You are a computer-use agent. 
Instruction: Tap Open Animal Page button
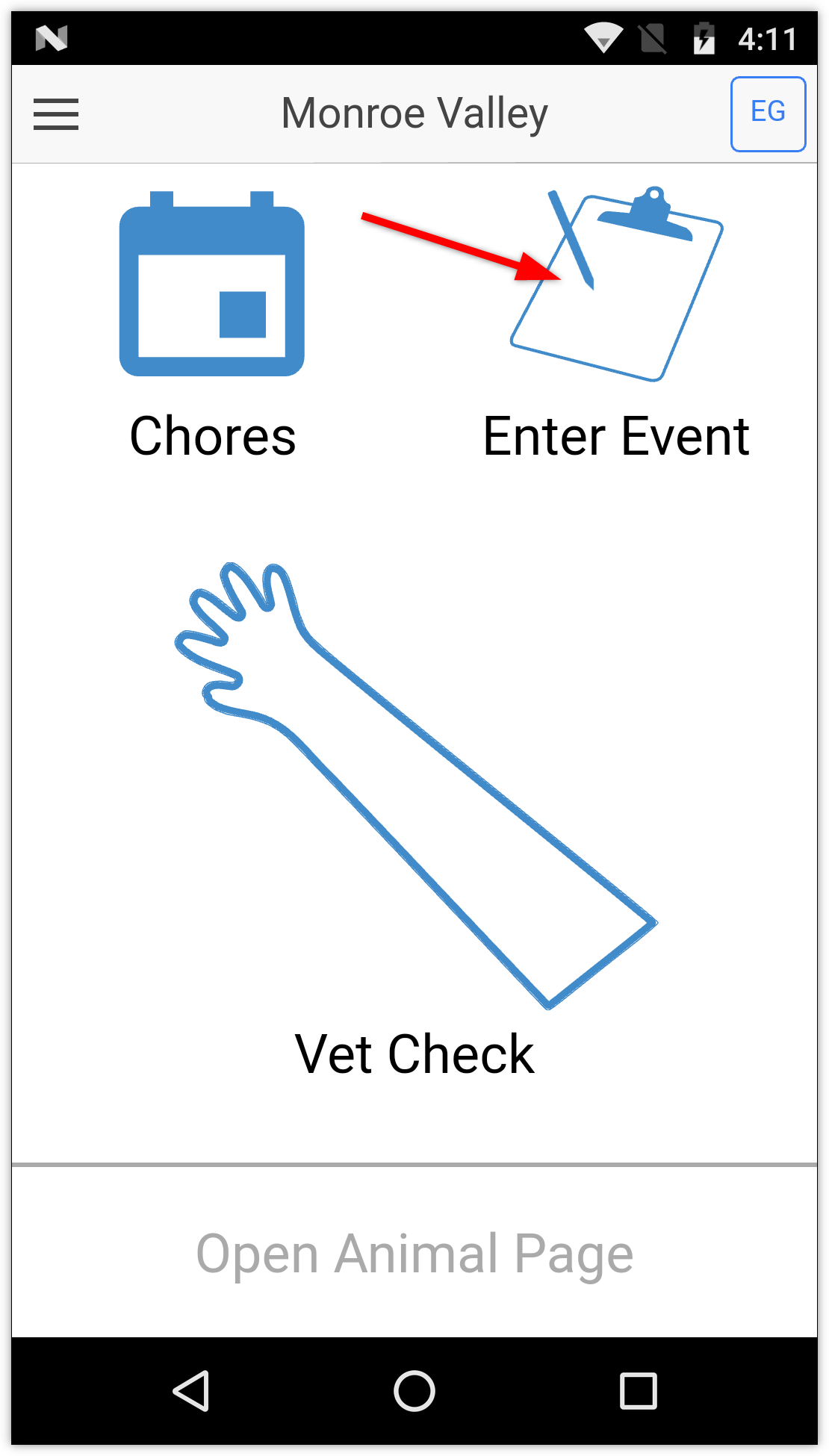coord(414,1254)
